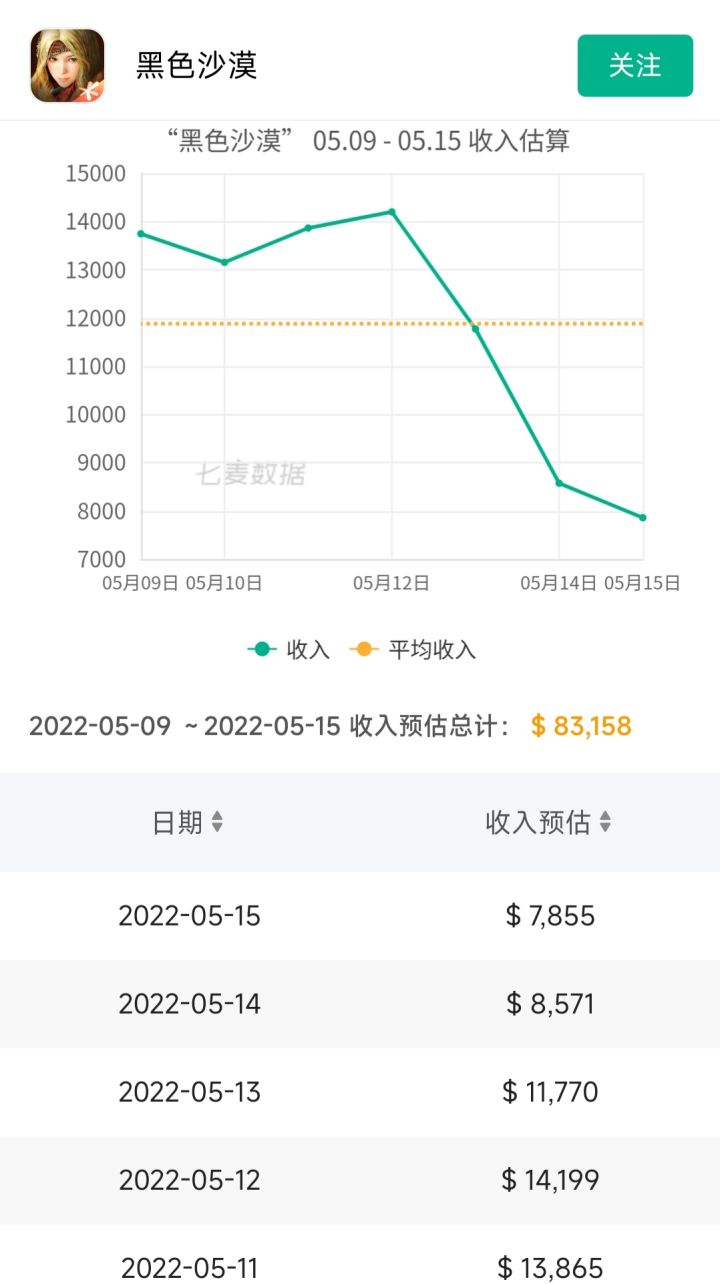
Task: Toggle the 收入 series in chart legend
Action: [289, 649]
